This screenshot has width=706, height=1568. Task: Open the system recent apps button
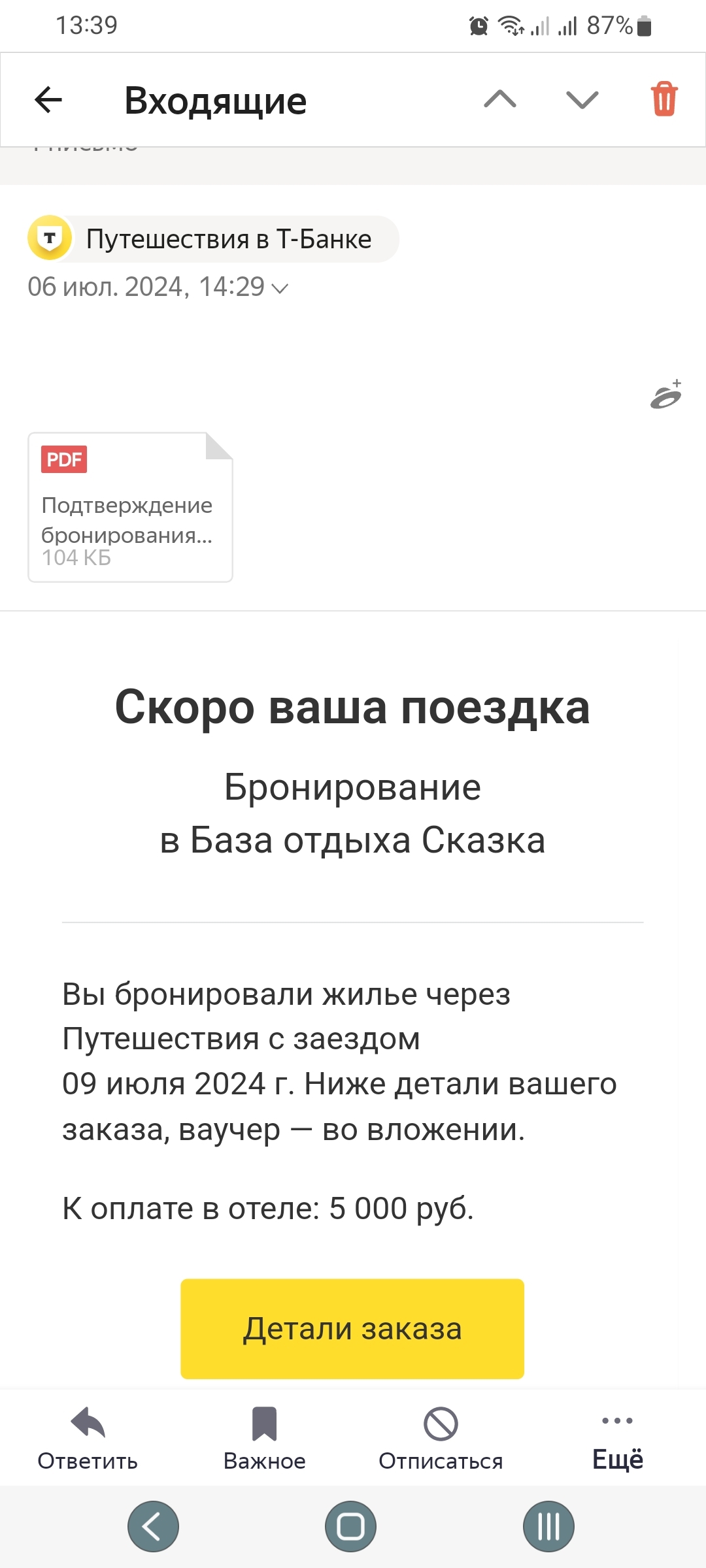548,1526
